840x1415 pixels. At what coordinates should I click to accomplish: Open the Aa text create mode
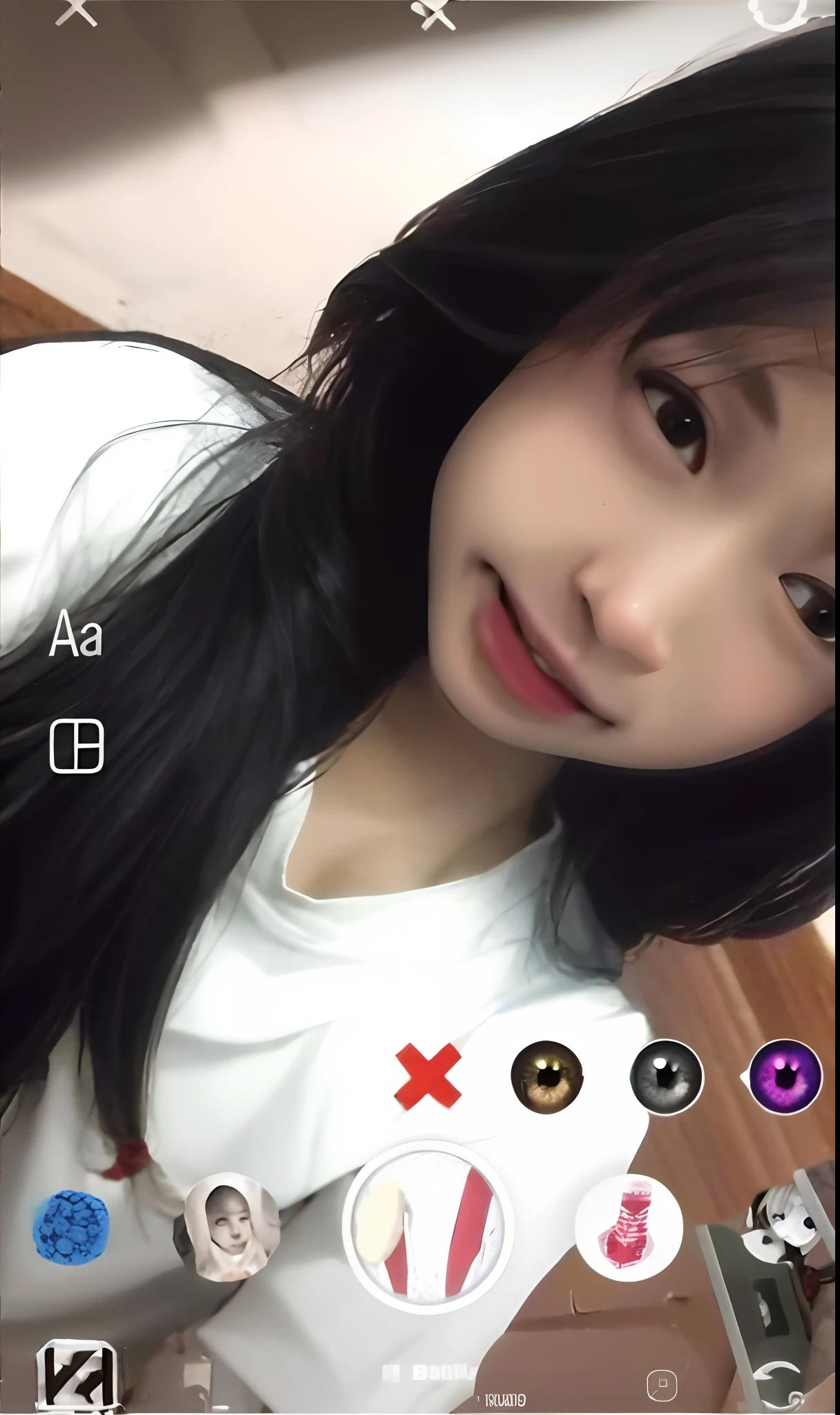click(x=76, y=634)
